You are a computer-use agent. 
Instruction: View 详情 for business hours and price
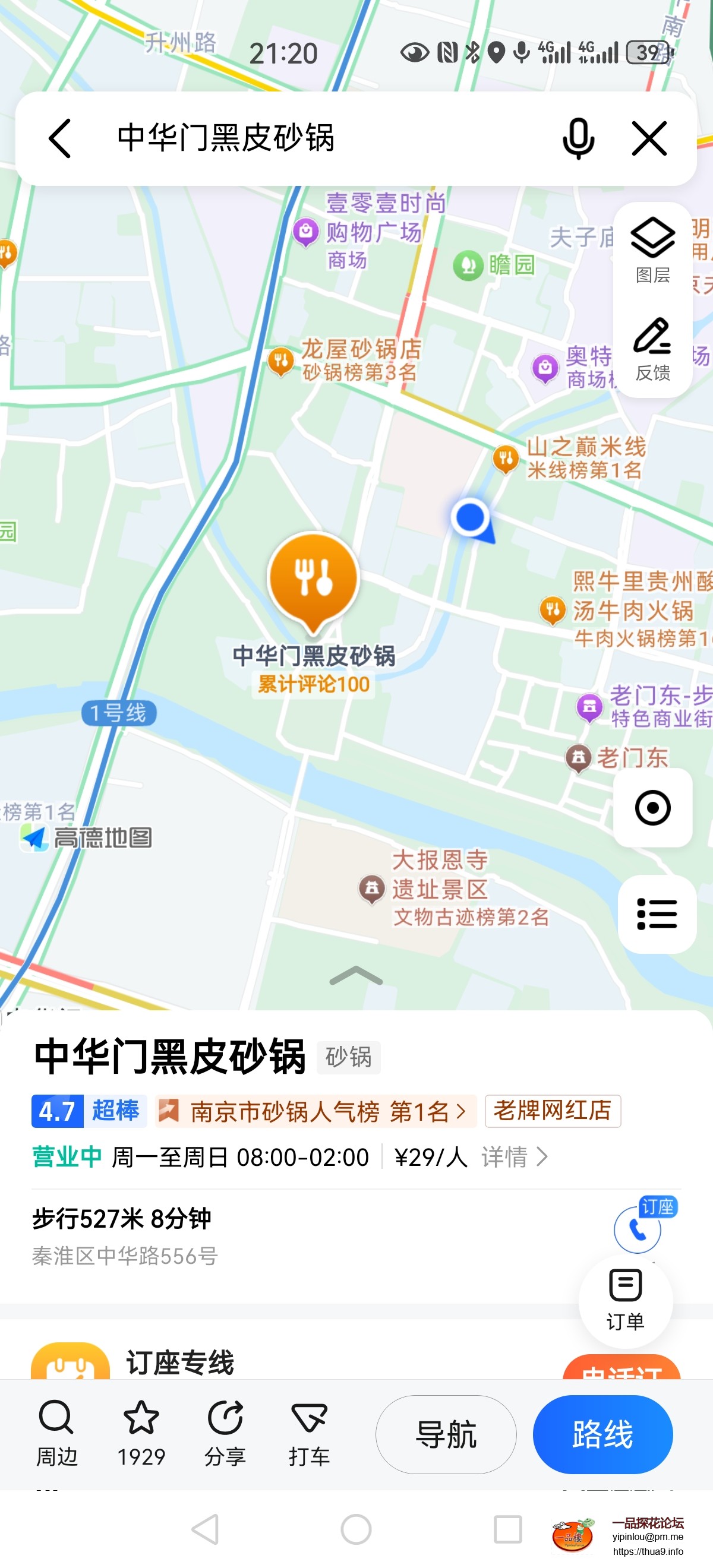click(515, 1157)
